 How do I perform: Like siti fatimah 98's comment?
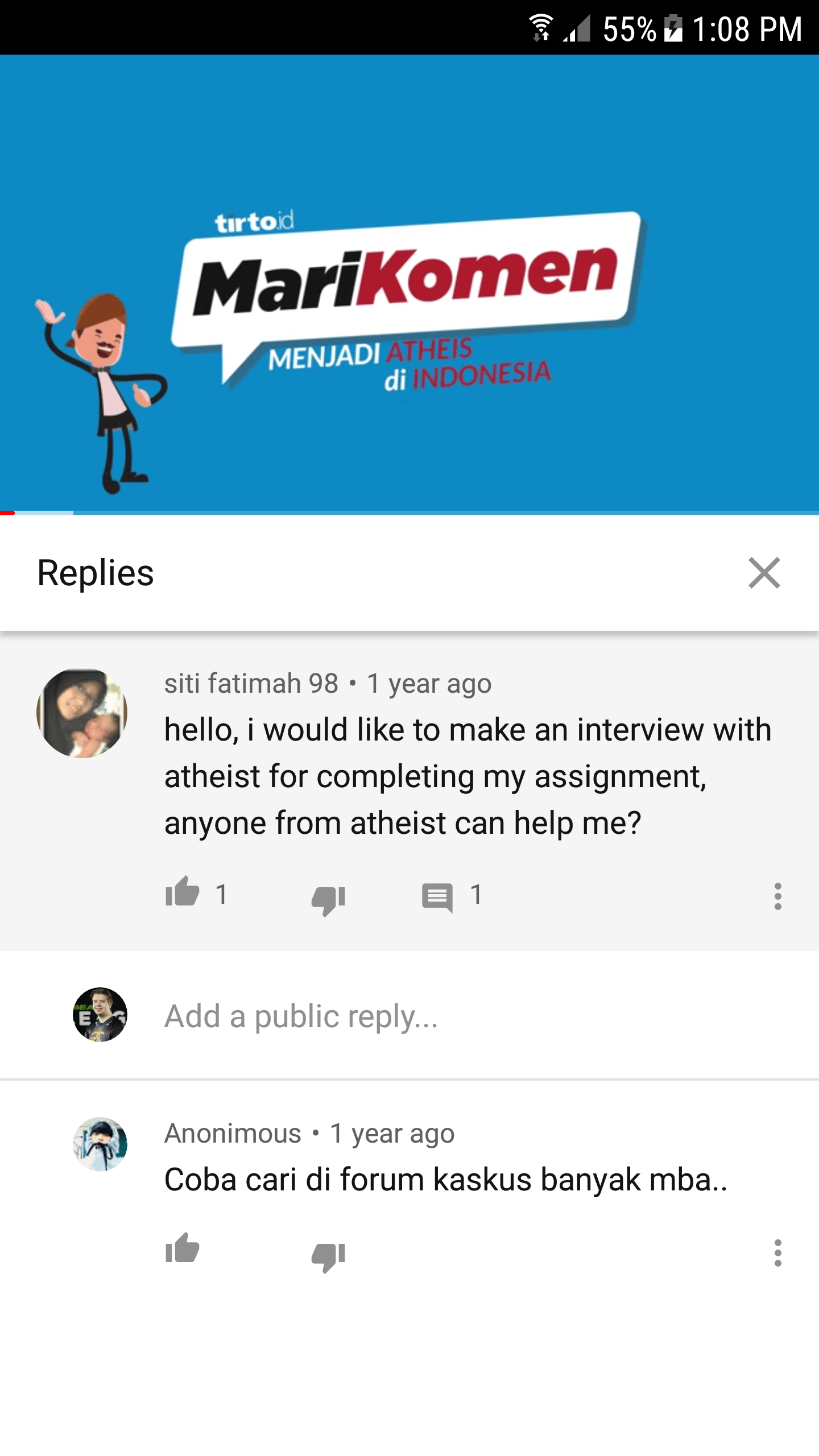tap(182, 893)
